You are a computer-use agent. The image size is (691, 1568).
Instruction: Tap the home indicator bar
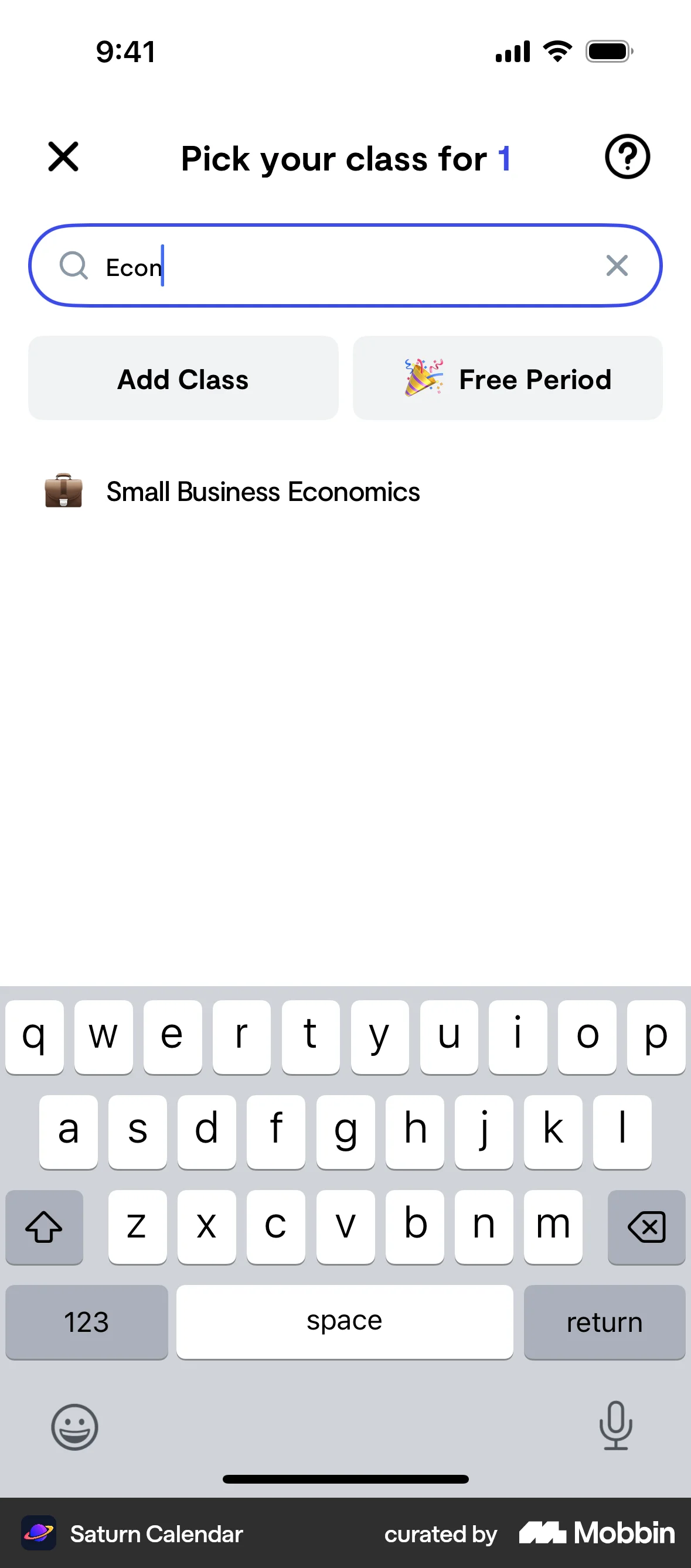pos(345,1479)
